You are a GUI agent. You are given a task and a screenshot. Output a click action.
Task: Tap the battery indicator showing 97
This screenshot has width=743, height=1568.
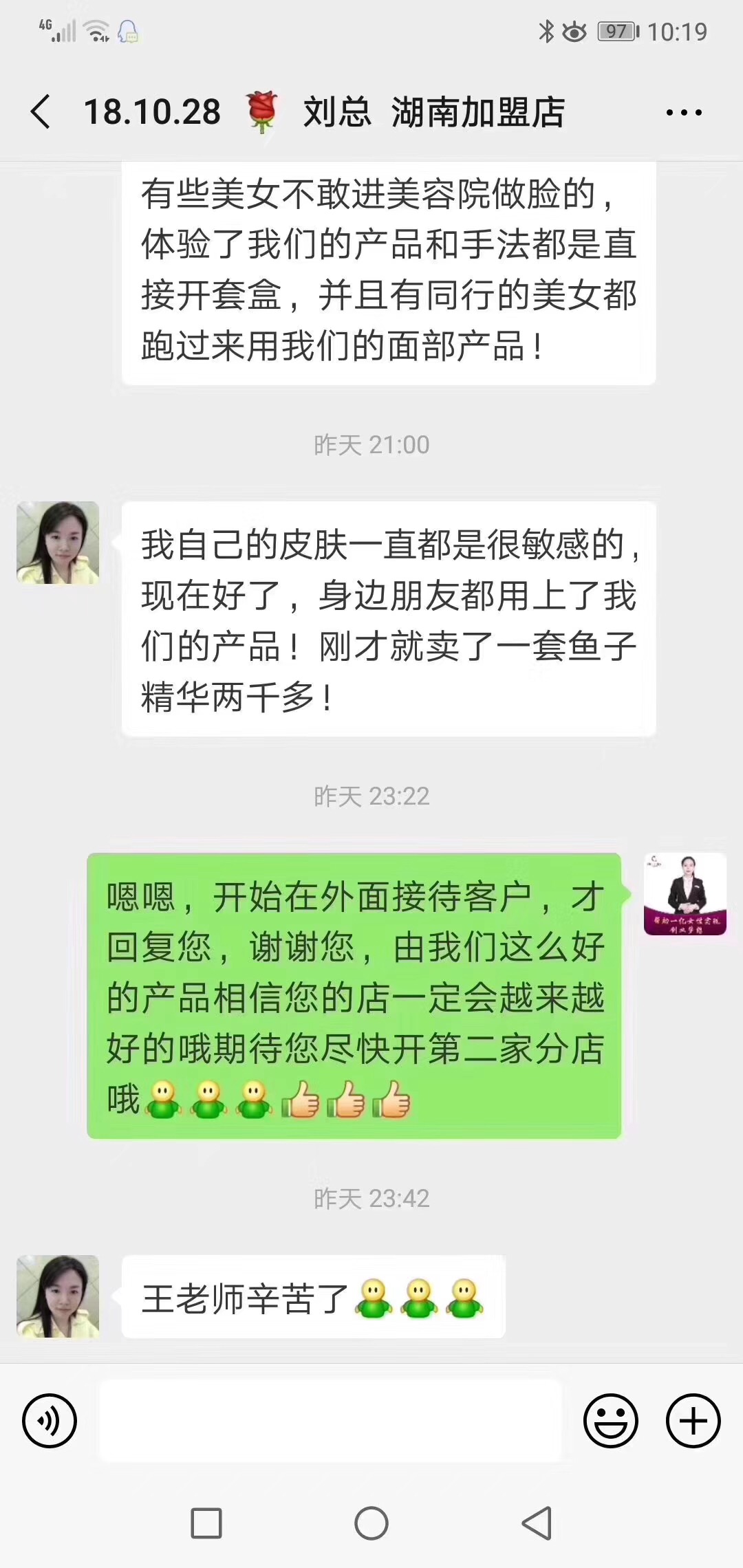tap(616, 30)
